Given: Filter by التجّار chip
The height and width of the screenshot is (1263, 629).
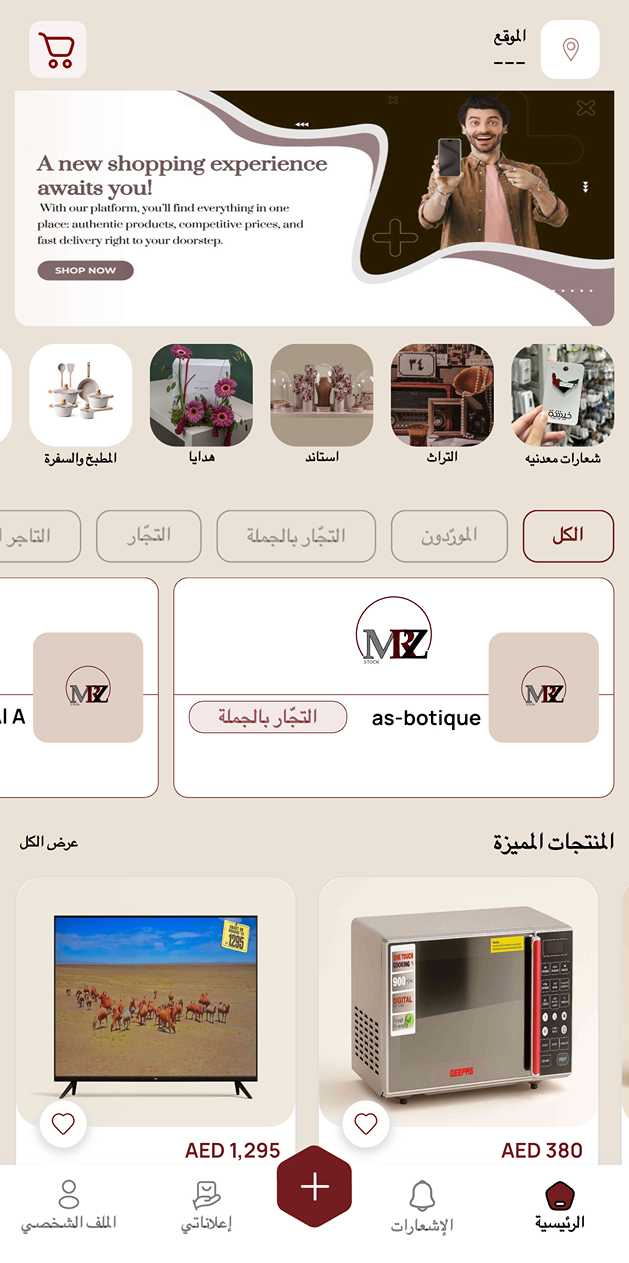Looking at the screenshot, I should (x=149, y=536).
